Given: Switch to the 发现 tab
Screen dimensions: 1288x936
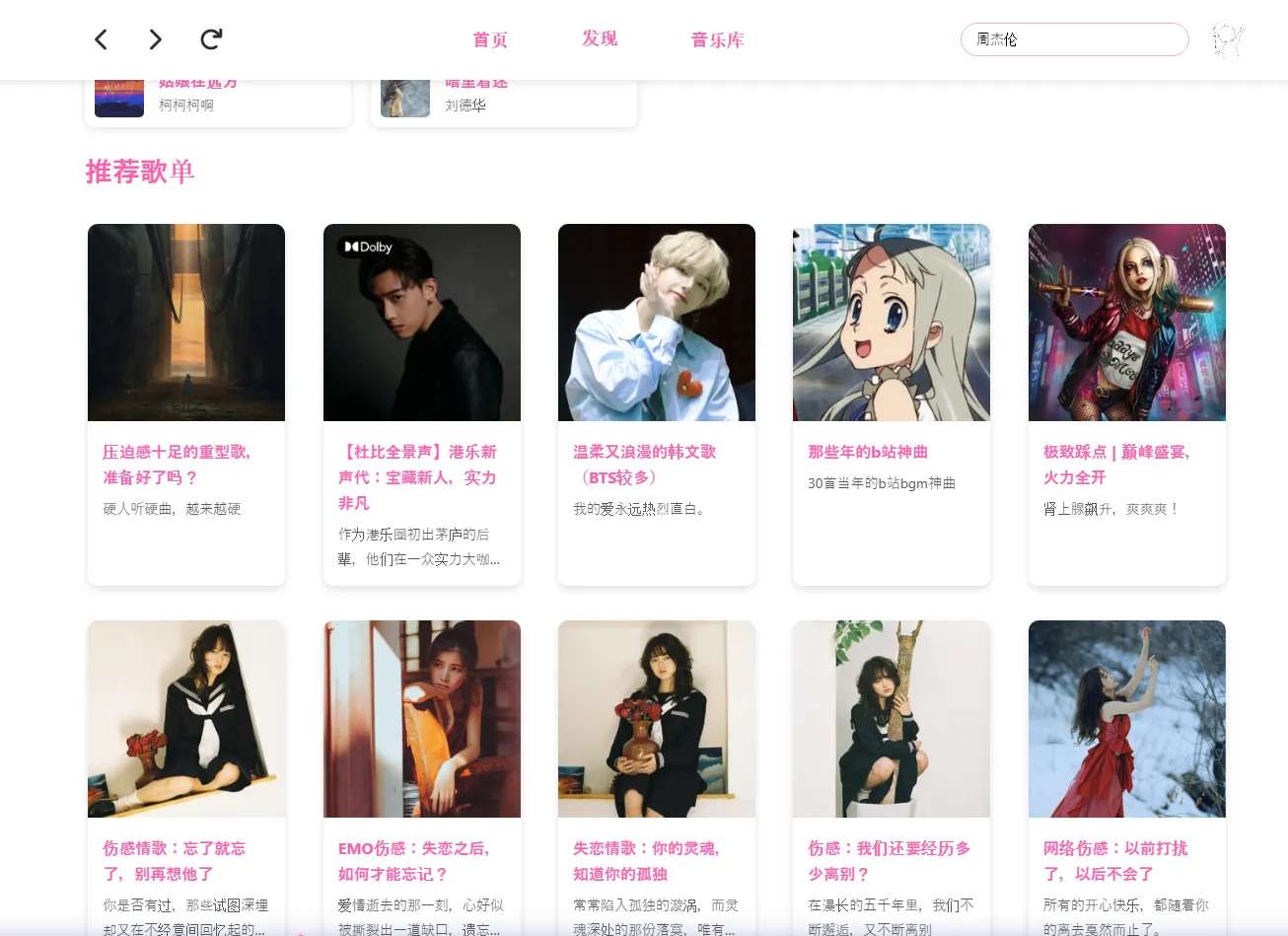Looking at the screenshot, I should (x=600, y=38).
